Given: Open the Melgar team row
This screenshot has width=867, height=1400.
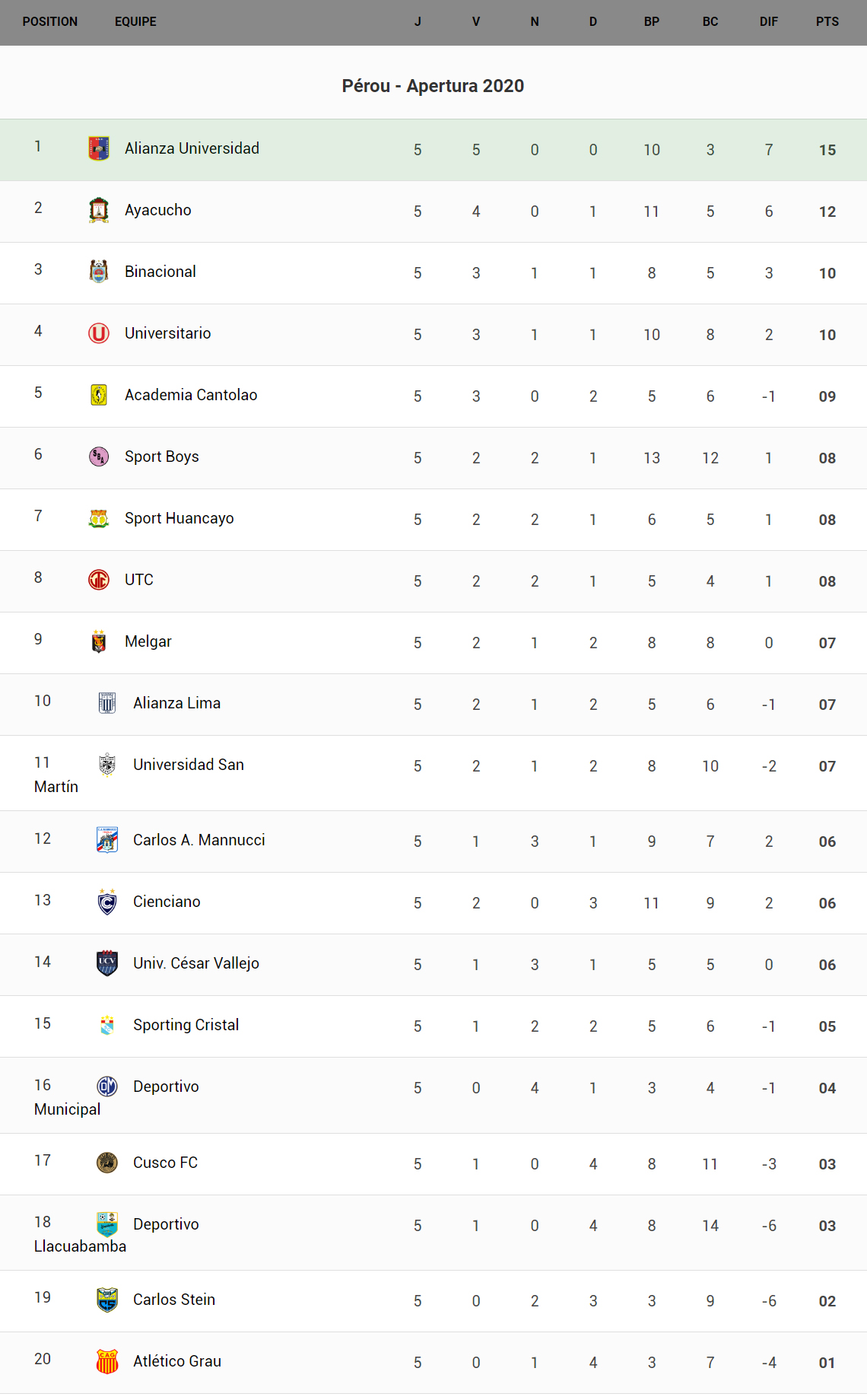Looking at the screenshot, I should click(148, 642).
